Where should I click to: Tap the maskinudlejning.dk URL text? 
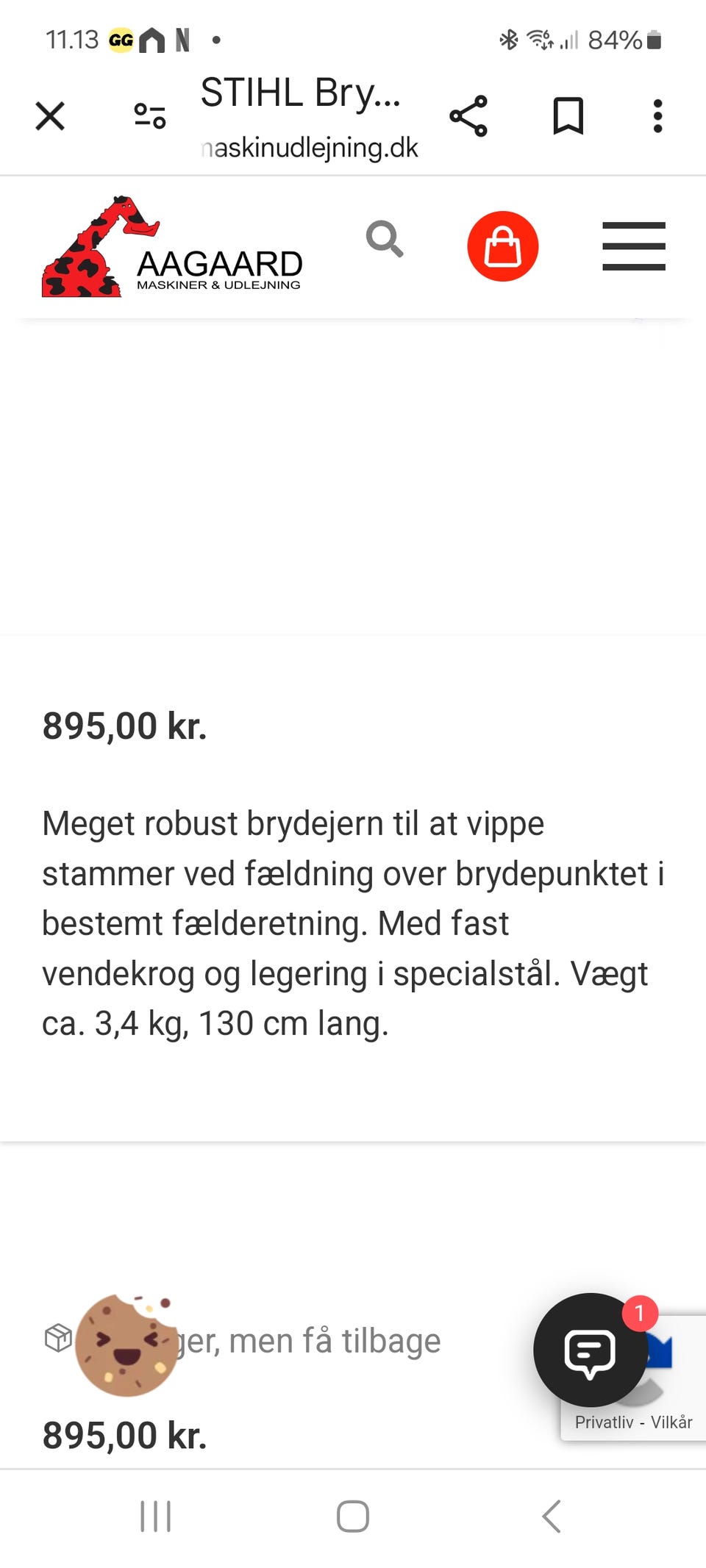coord(309,147)
